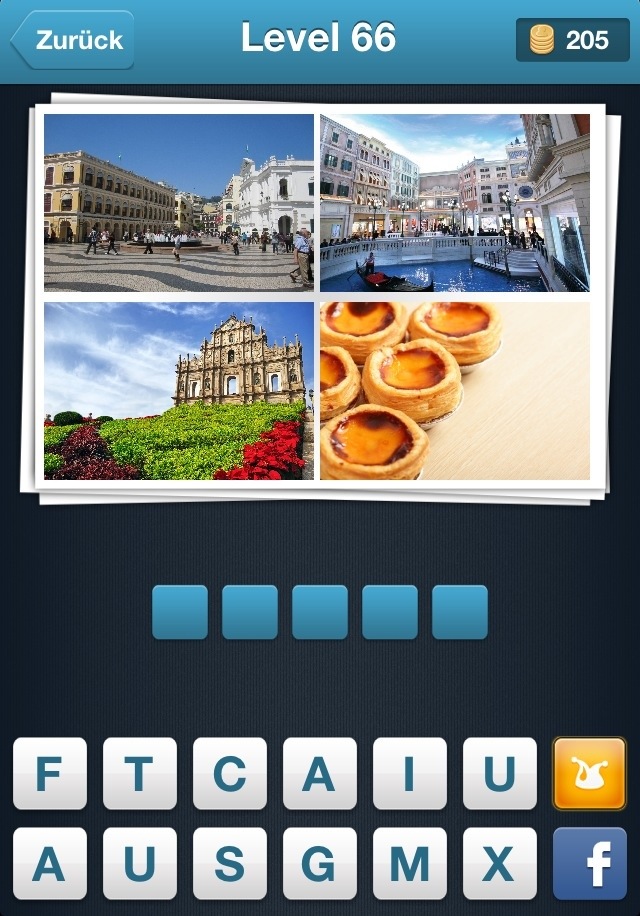Share the puzzle on Facebook
Image resolution: width=640 pixels, height=916 pixels.
(590, 863)
